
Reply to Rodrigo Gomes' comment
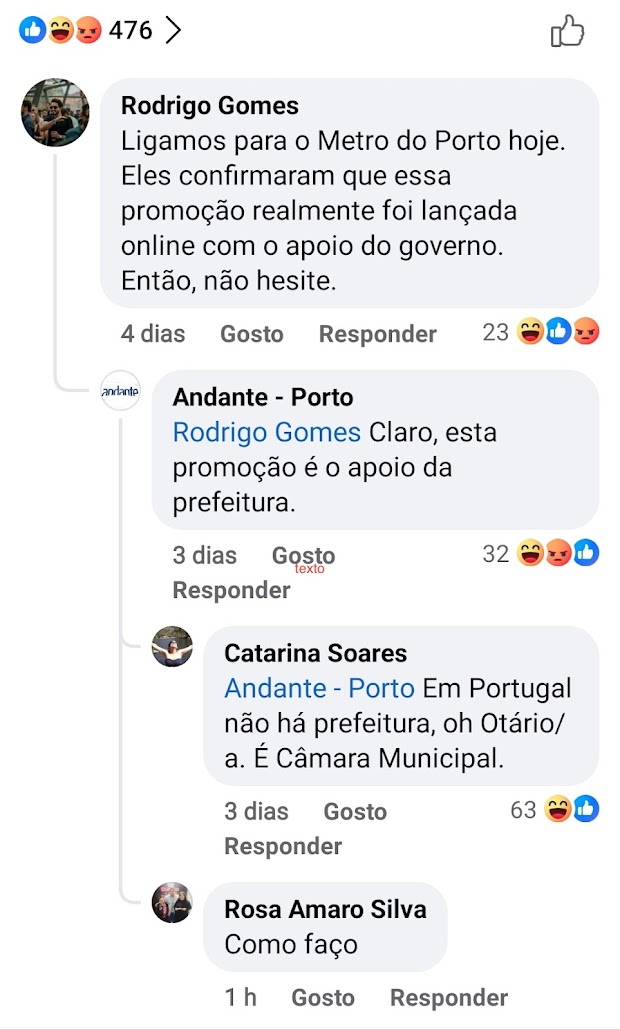[377, 334]
